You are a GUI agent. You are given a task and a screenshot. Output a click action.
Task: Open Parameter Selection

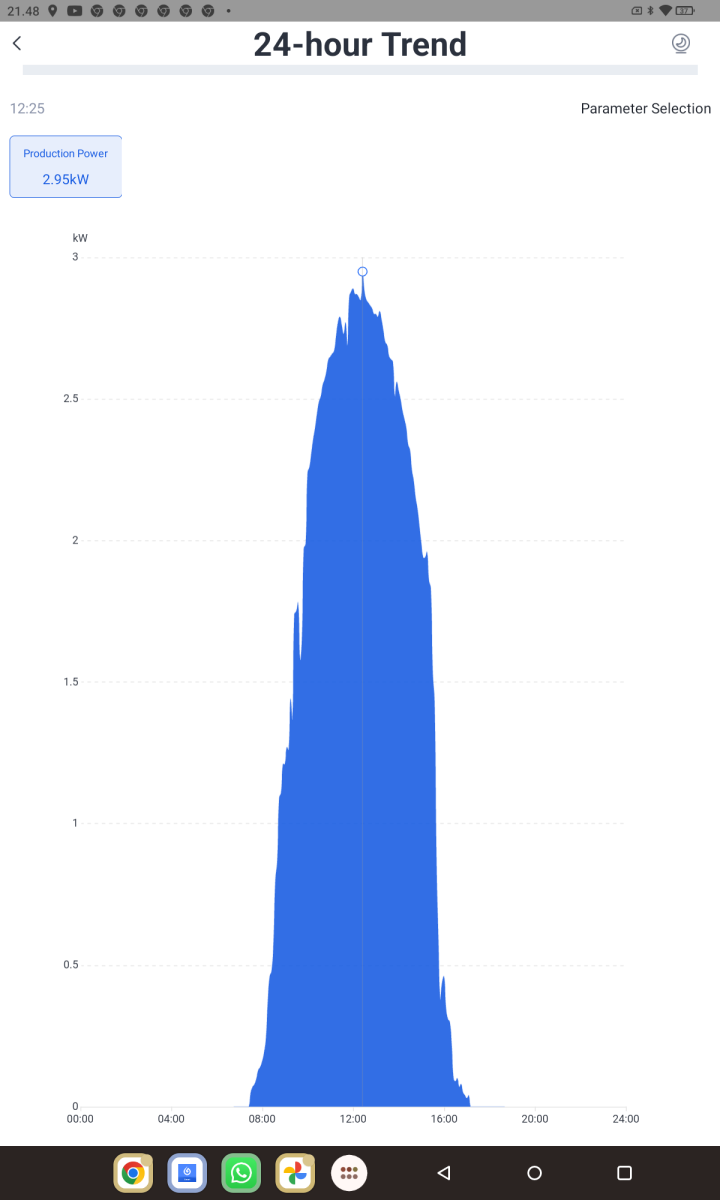point(645,108)
